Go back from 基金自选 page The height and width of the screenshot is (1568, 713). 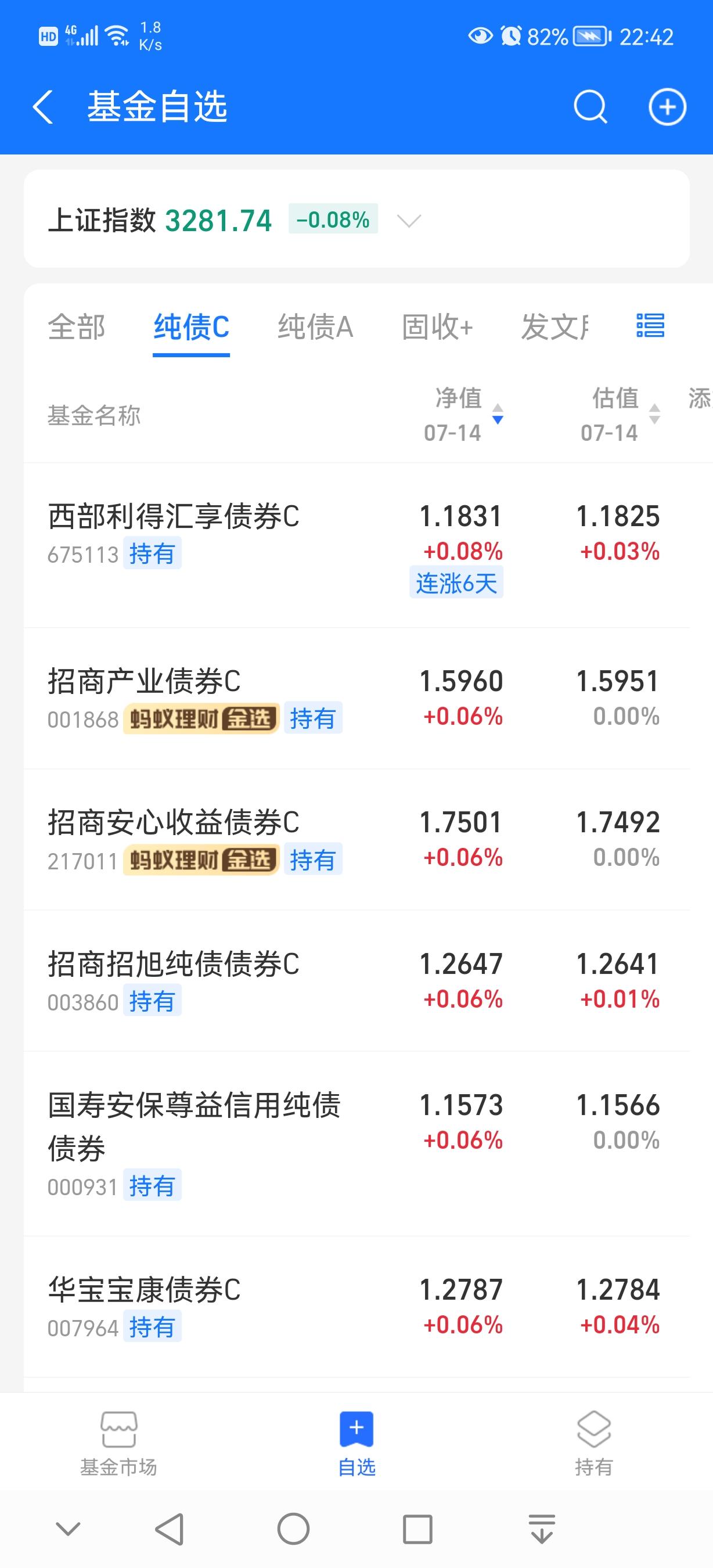tap(41, 106)
